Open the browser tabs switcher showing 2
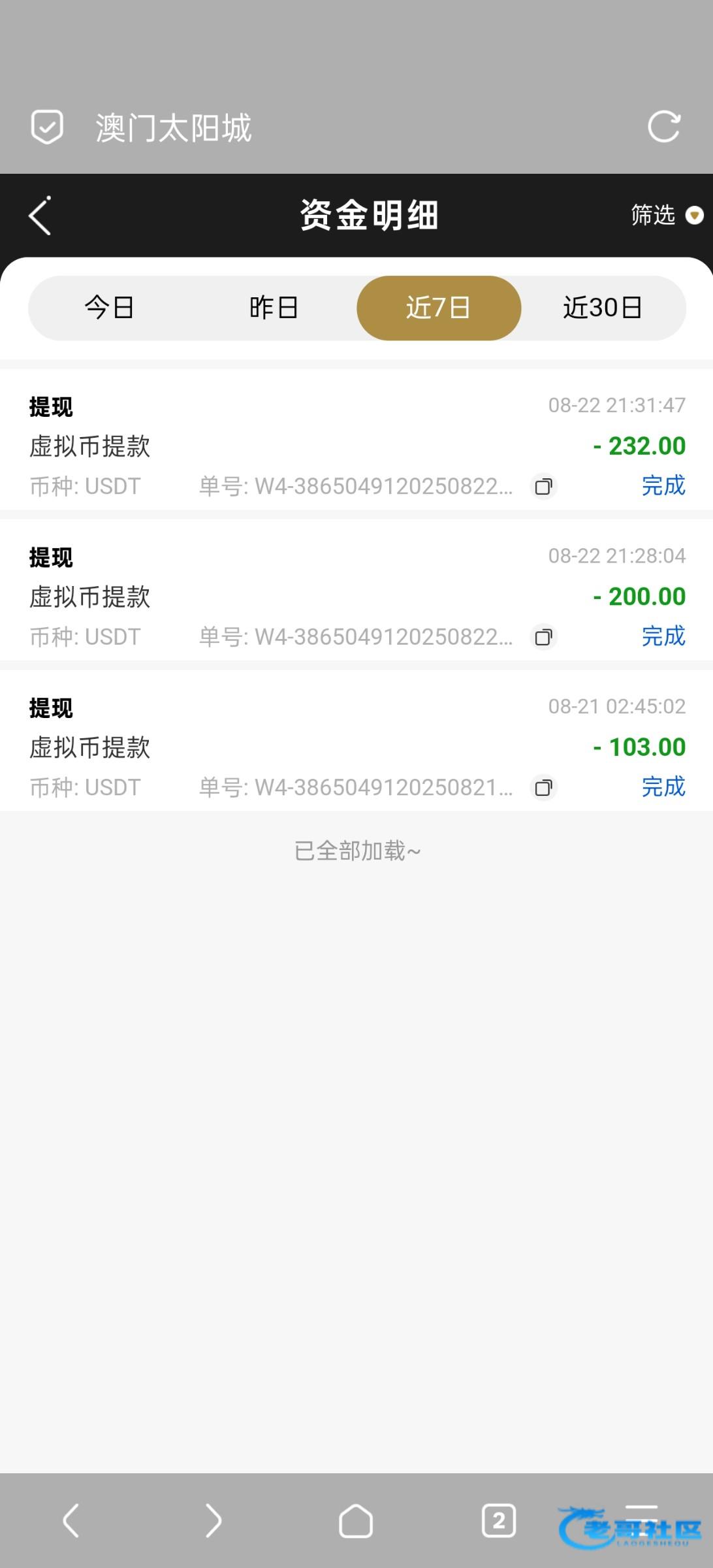Screen dimensions: 713x1568 click(499, 1521)
